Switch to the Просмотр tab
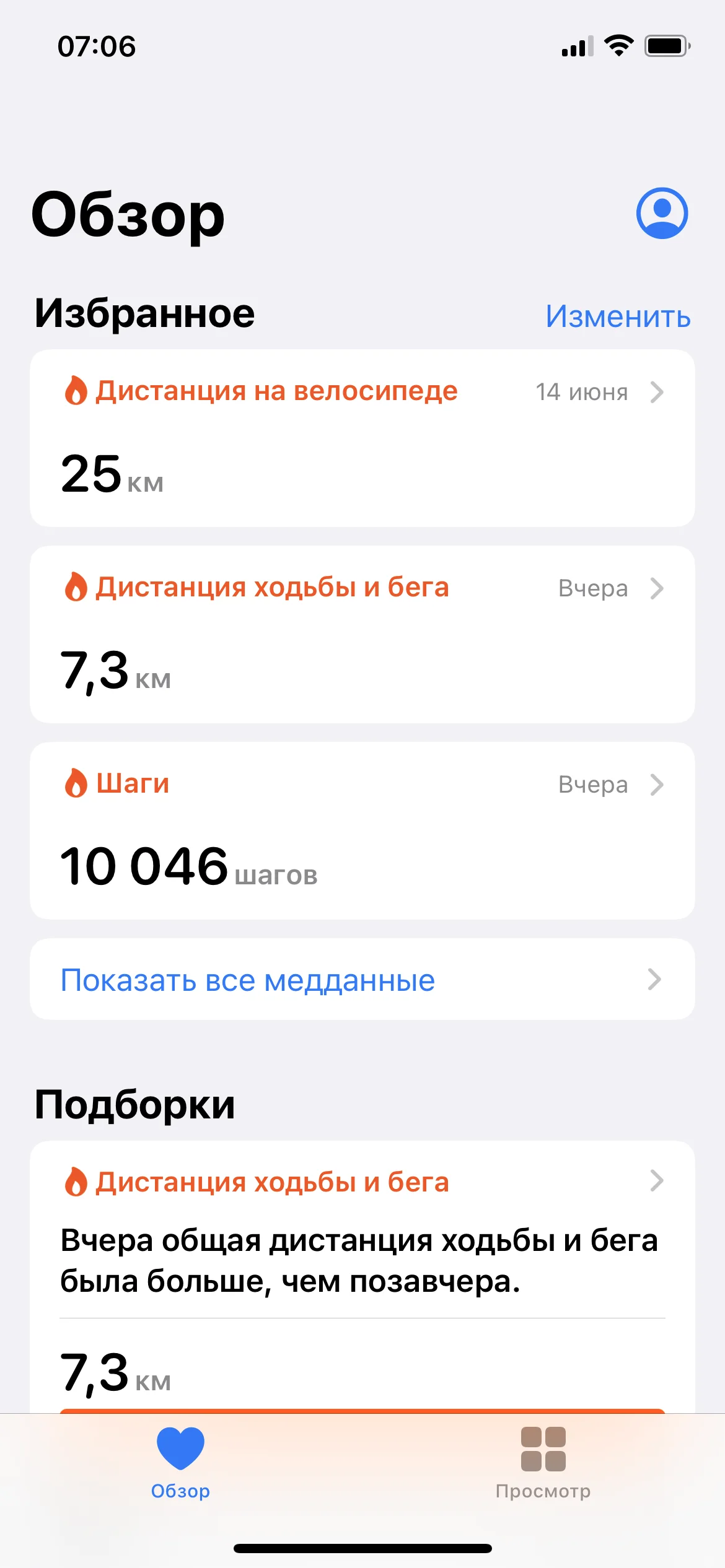This screenshot has width=725, height=1568. (543, 1463)
